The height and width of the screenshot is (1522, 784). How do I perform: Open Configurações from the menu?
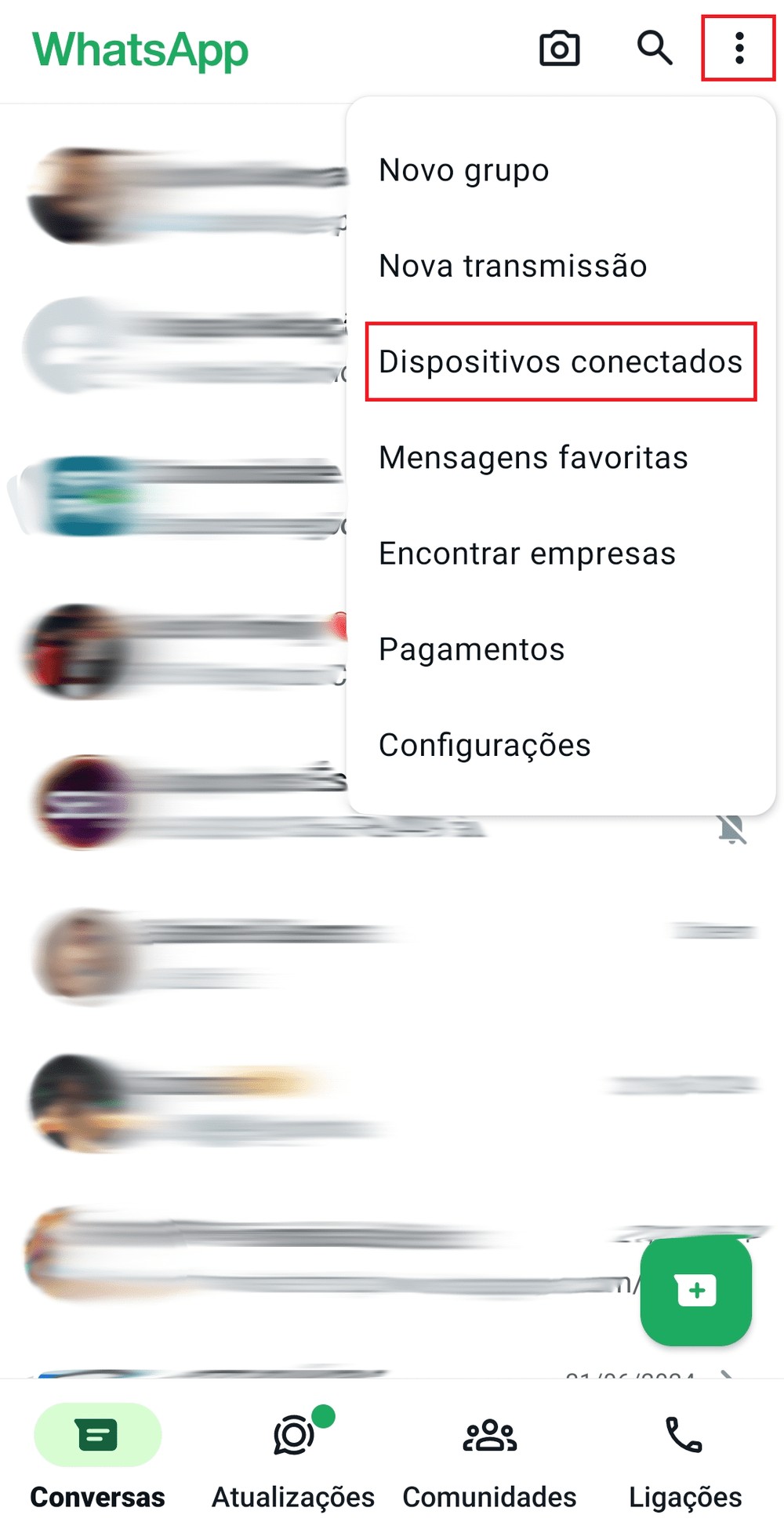tap(485, 745)
